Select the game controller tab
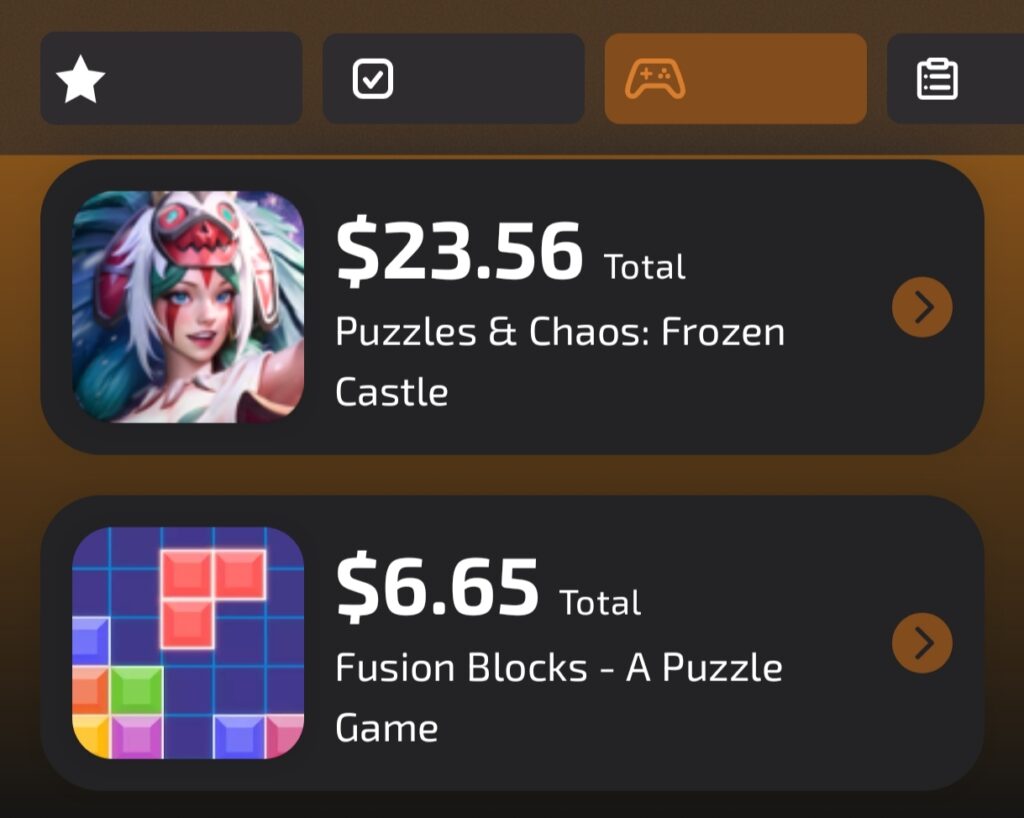 coord(735,79)
